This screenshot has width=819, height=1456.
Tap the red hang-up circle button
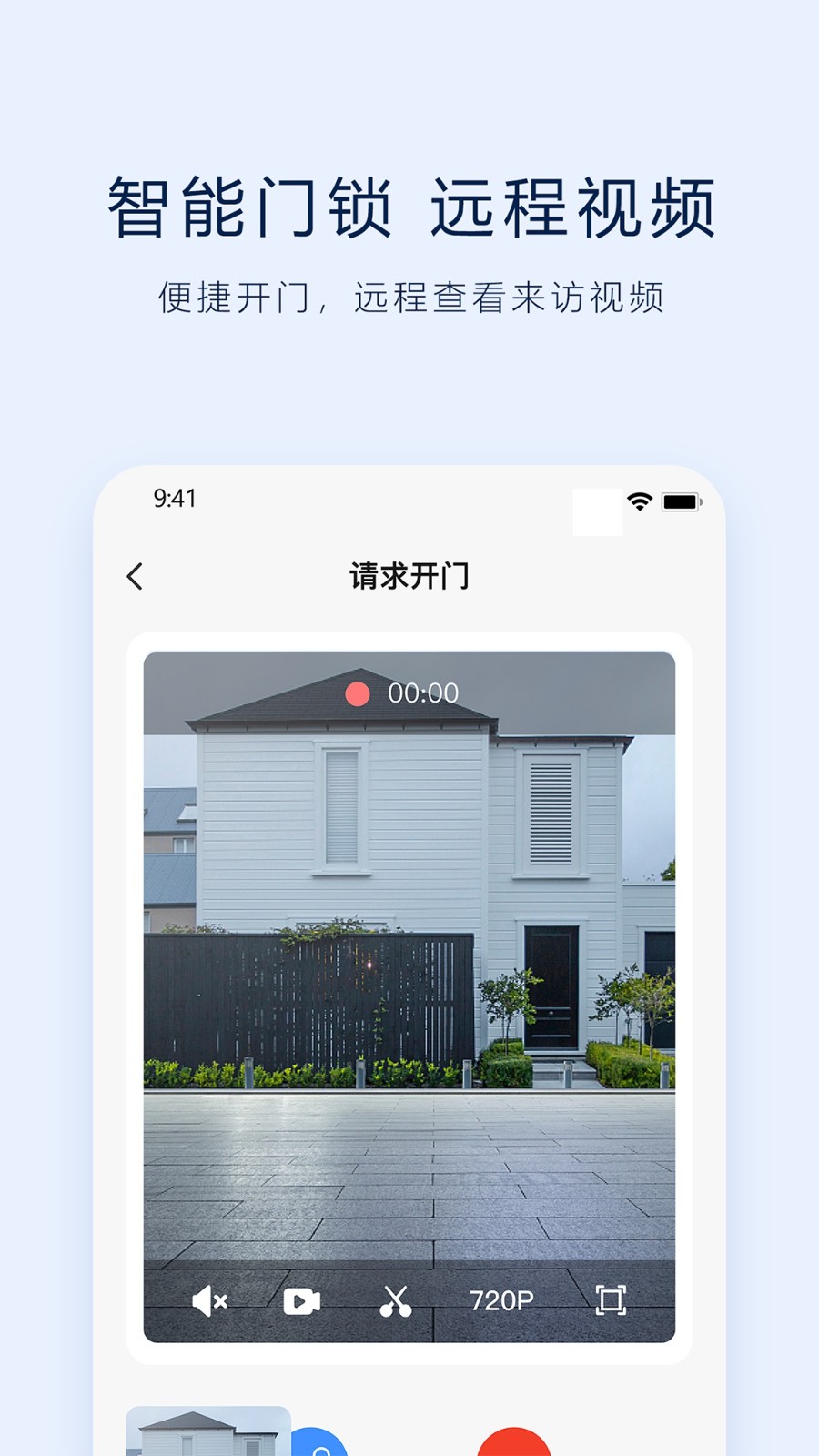click(x=513, y=1447)
